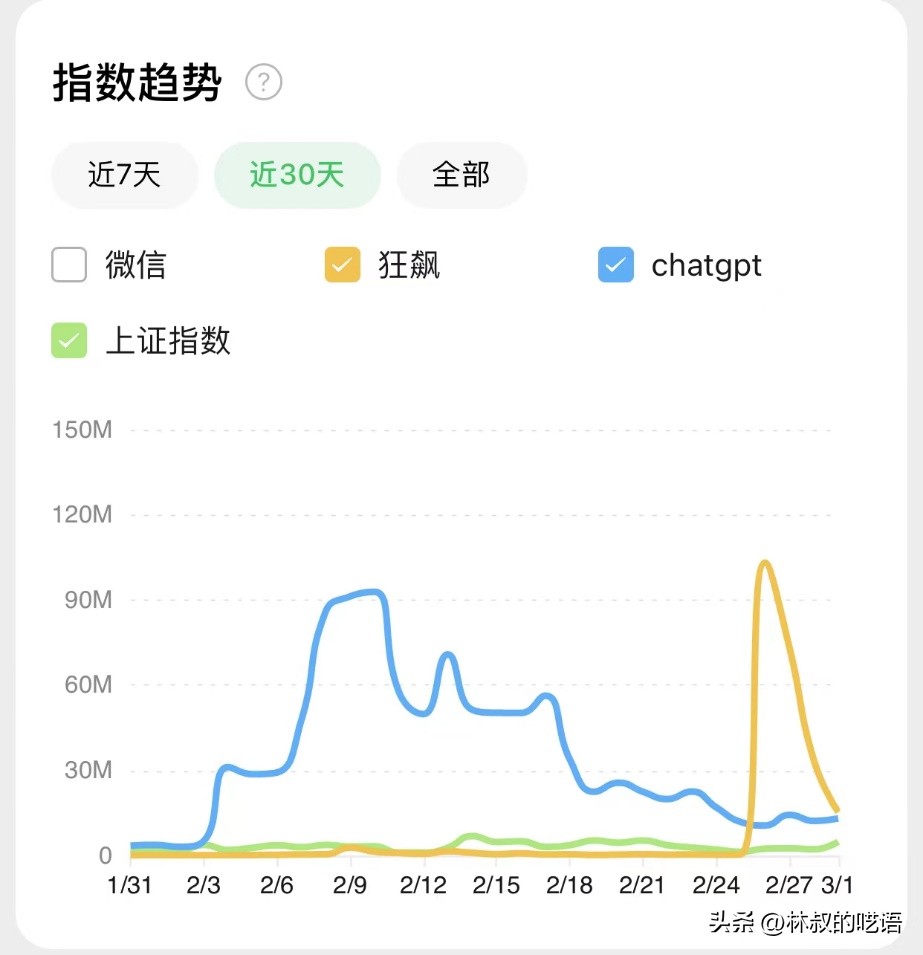Viewport: 923px width, 955px height.
Task: Click the empty 微信 checkbox square
Action: click(x=67, y=266)
